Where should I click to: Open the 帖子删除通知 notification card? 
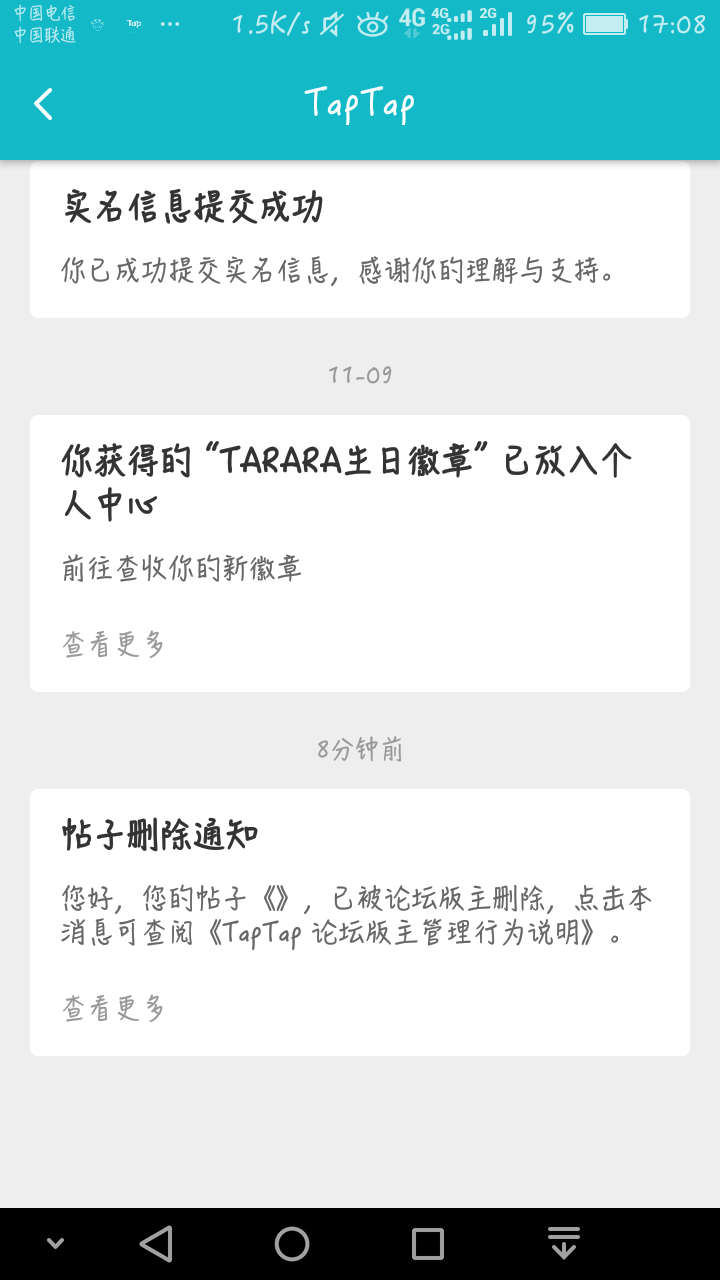[x=360, y=922]
